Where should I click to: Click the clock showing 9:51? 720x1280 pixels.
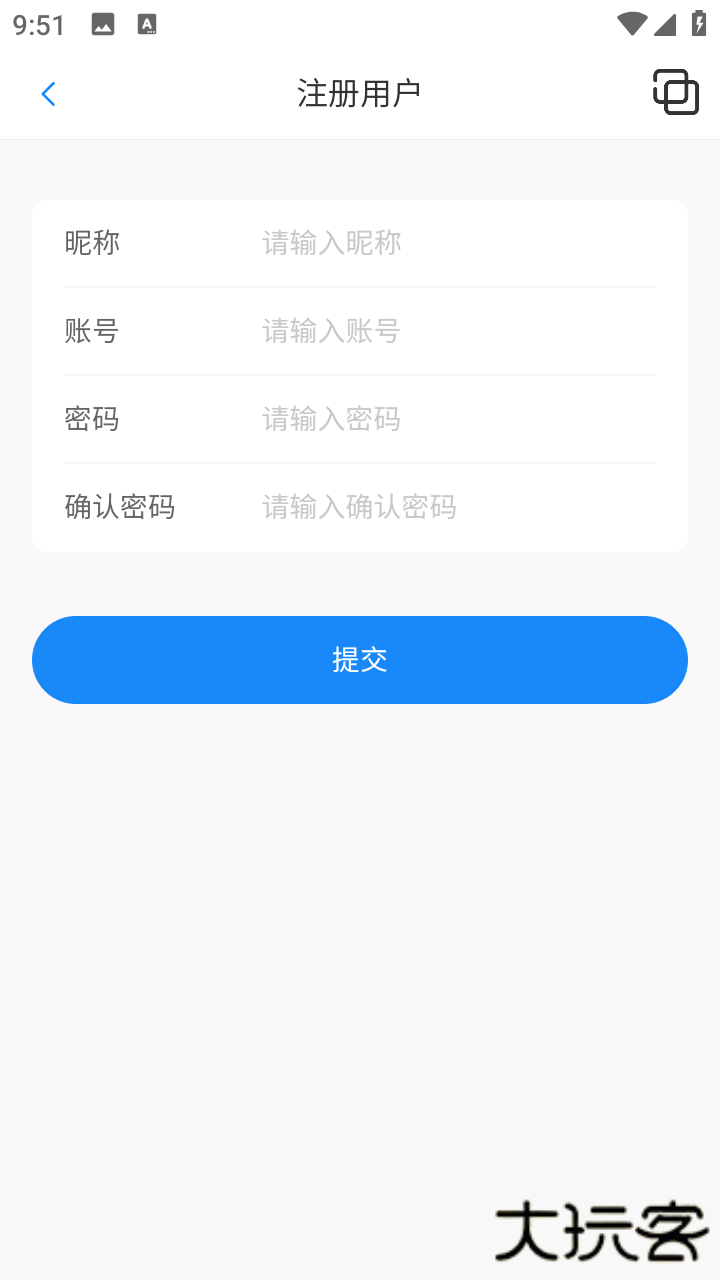click(38, 25)
